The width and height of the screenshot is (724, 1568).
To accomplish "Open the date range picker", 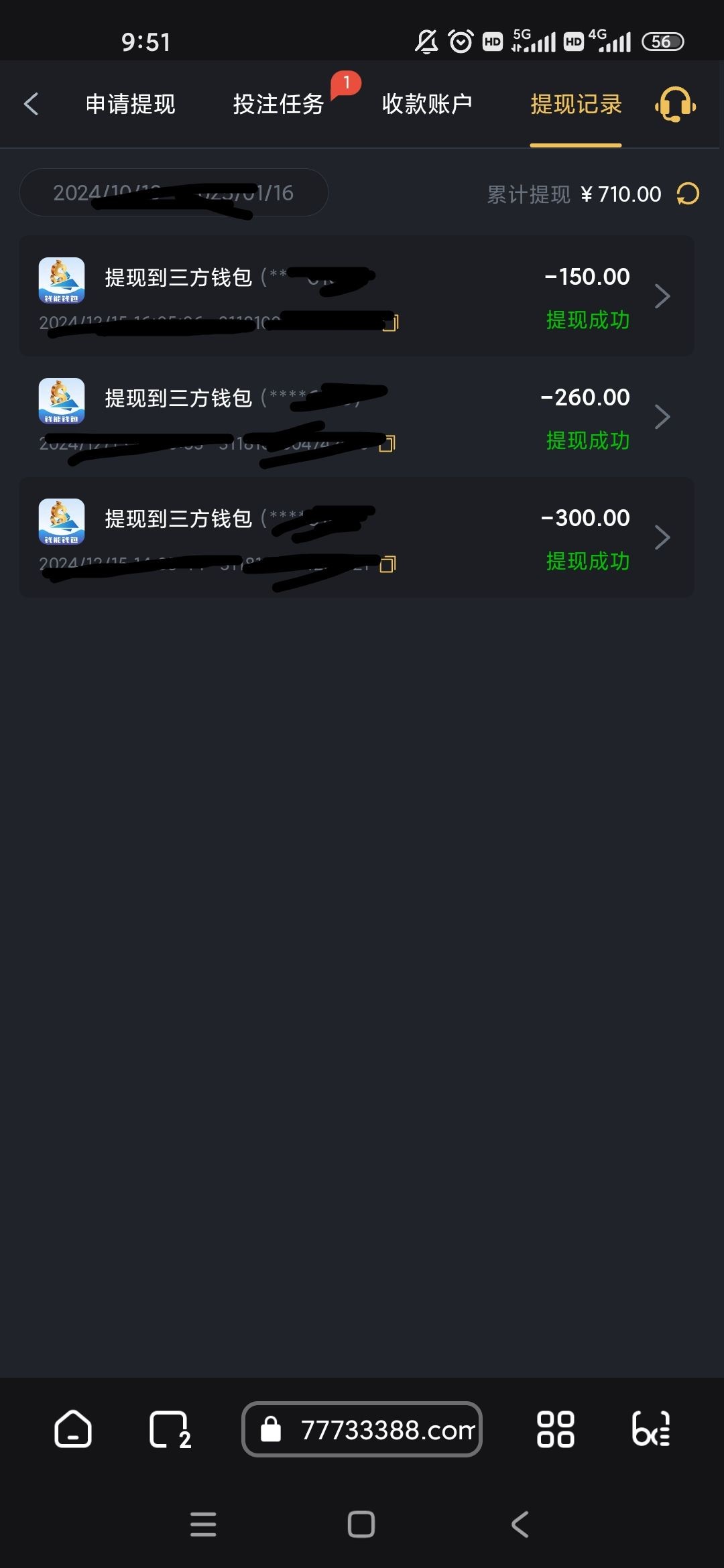I will click(x=174, y=192).
